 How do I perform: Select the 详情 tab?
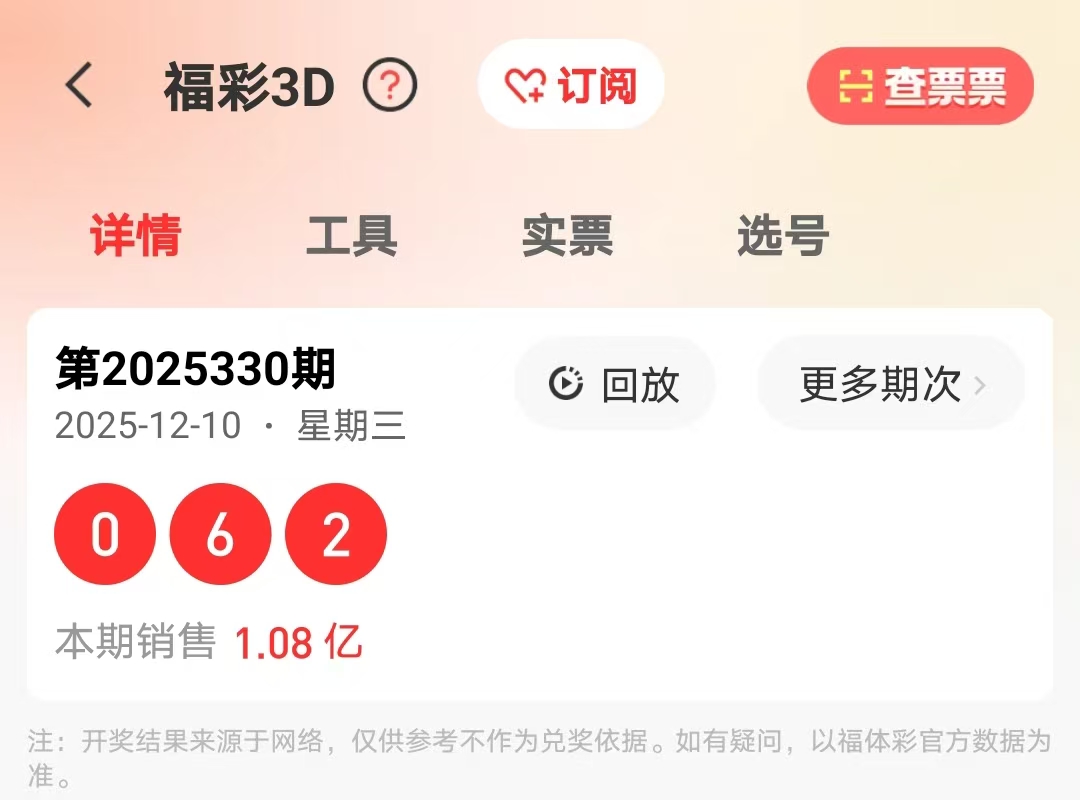click(x=136, y=236)
